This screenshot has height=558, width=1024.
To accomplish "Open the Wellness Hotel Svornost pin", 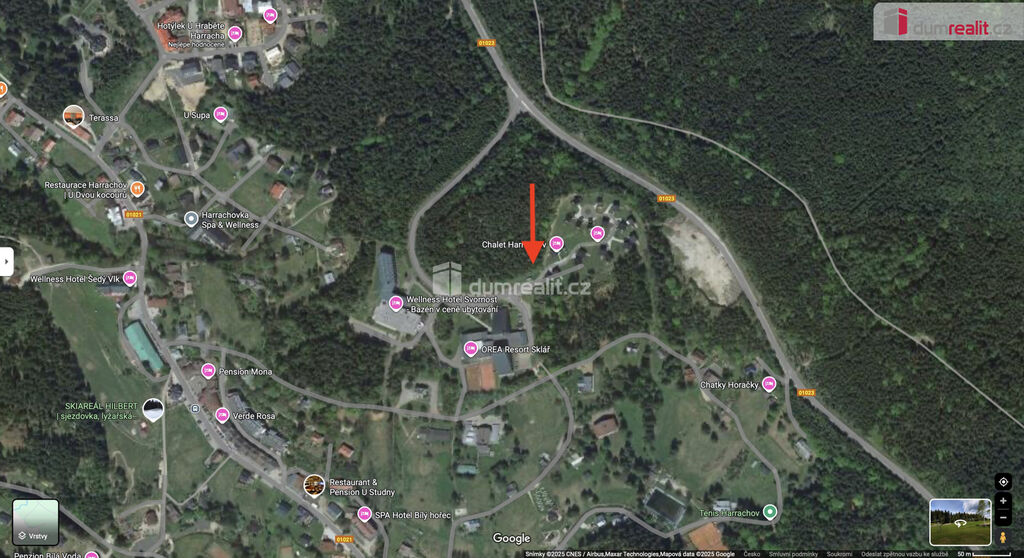I will (x=397, y=302).
